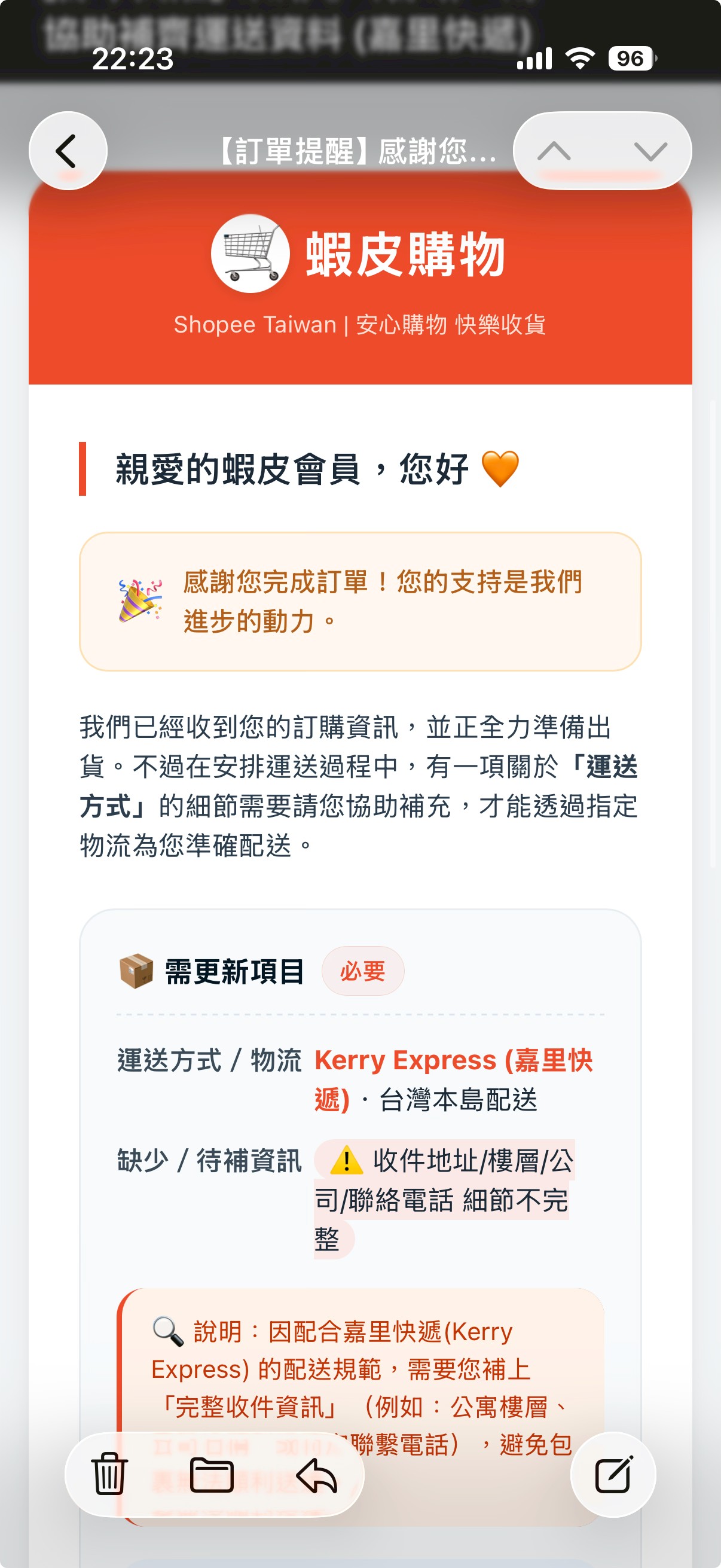This screenshot has width=721, height=1568.
Task: Delete this email with the trash icon
Action: pos(110,1474)
